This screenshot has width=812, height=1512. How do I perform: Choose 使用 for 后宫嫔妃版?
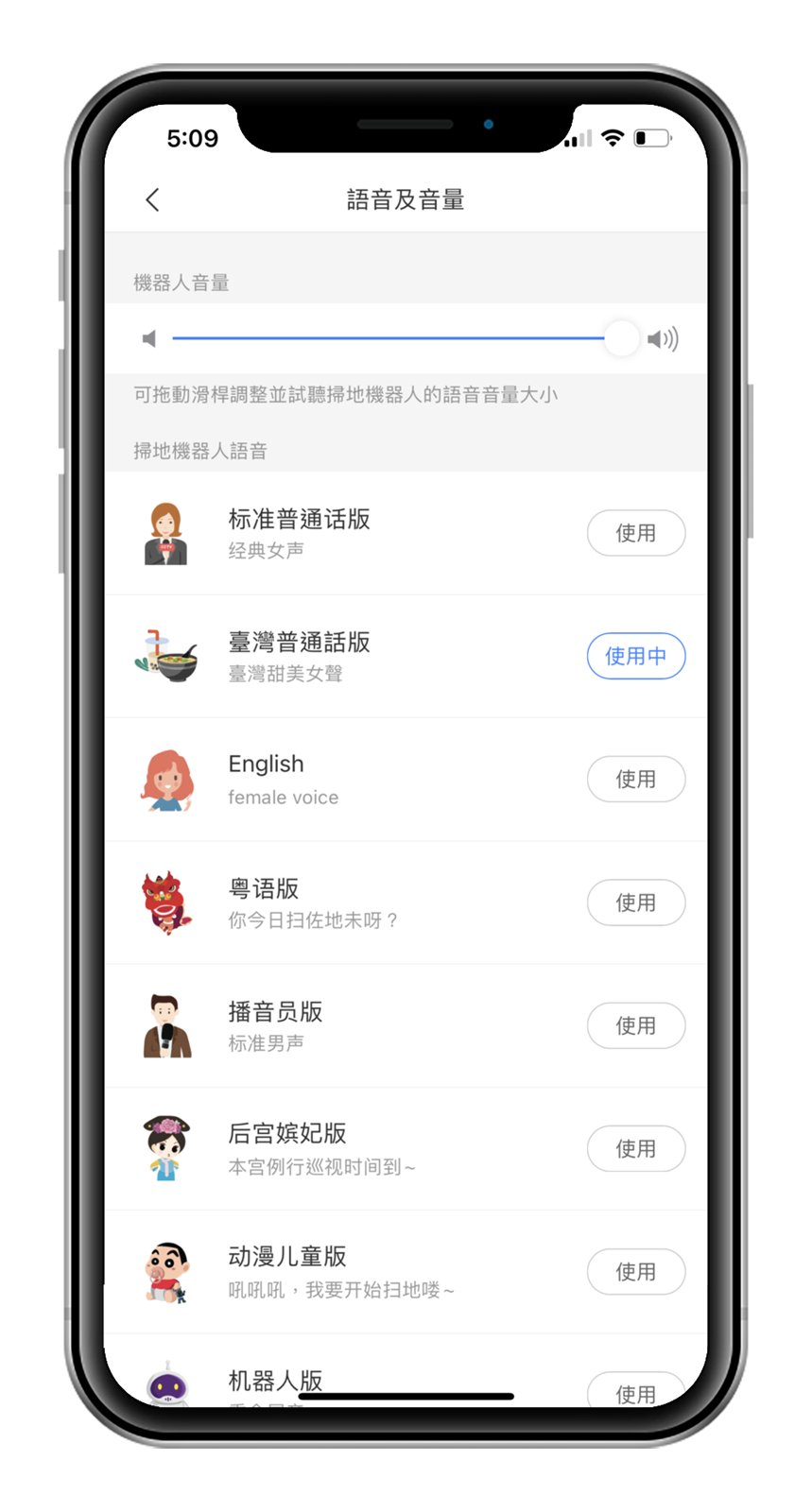tap(635, 1148)
